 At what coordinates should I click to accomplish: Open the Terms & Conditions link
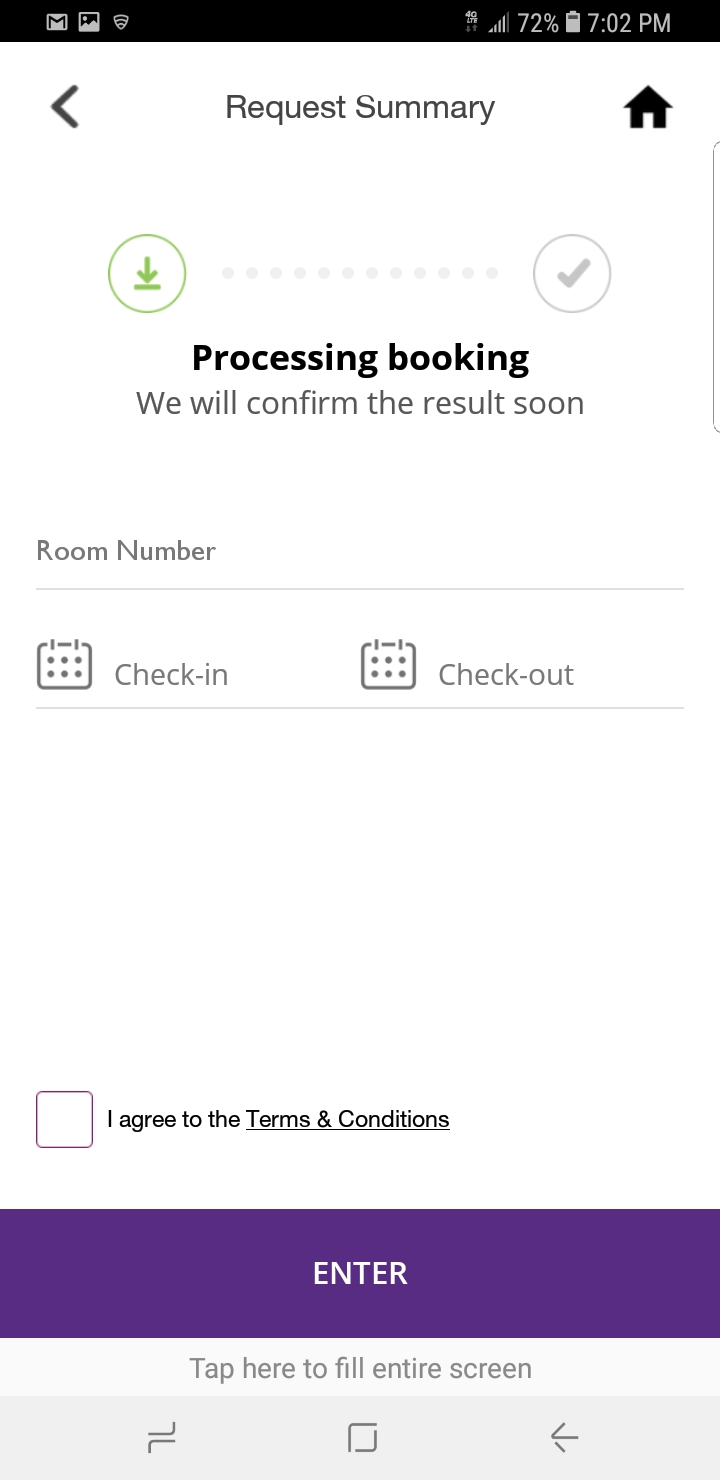point(347,1119)
